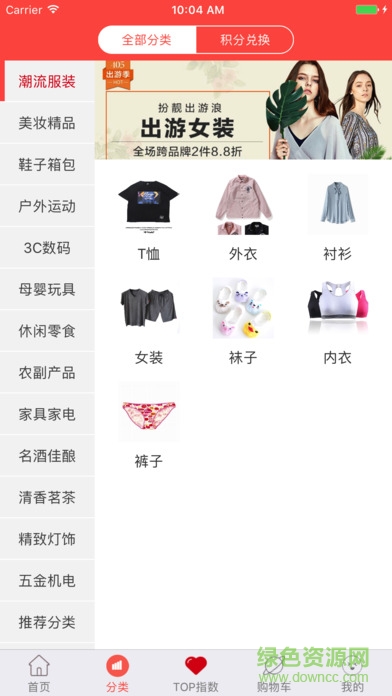Viewport: 392px width, 696px height.
Task: Open the 家具家电 category
Action: coord(47,414)
